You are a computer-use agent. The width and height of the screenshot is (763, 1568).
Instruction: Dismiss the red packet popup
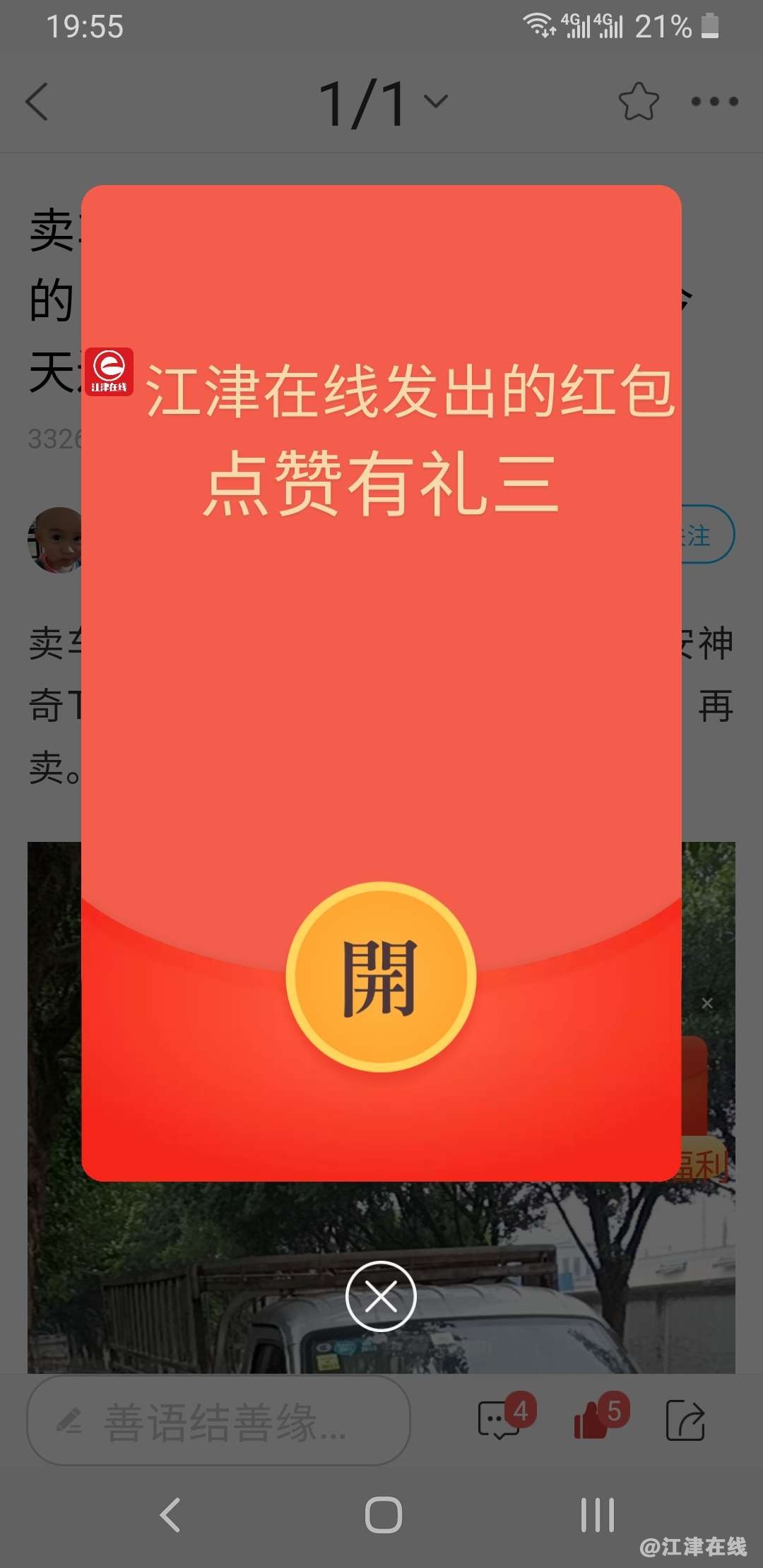point(381,1296)
